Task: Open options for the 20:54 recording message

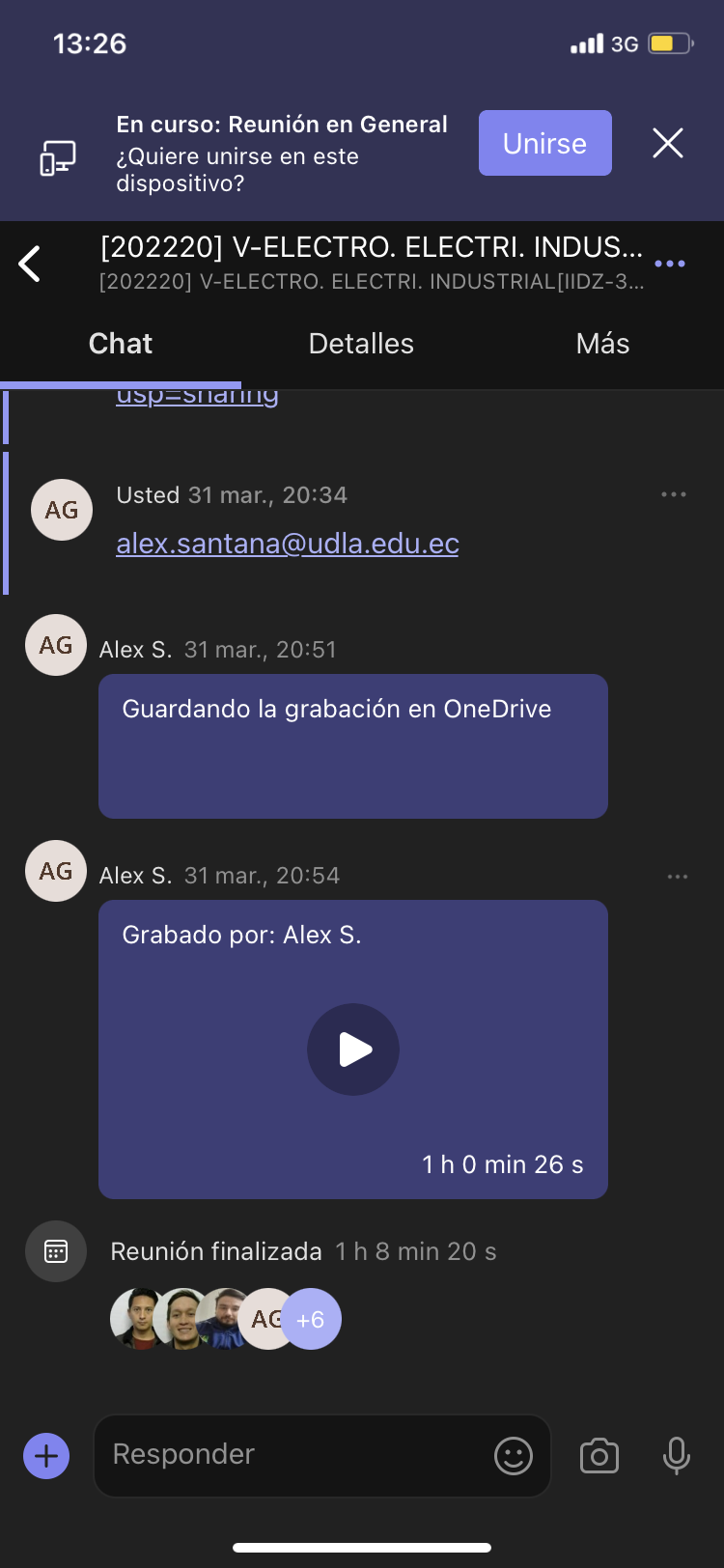Action: [x=678, y=877]
